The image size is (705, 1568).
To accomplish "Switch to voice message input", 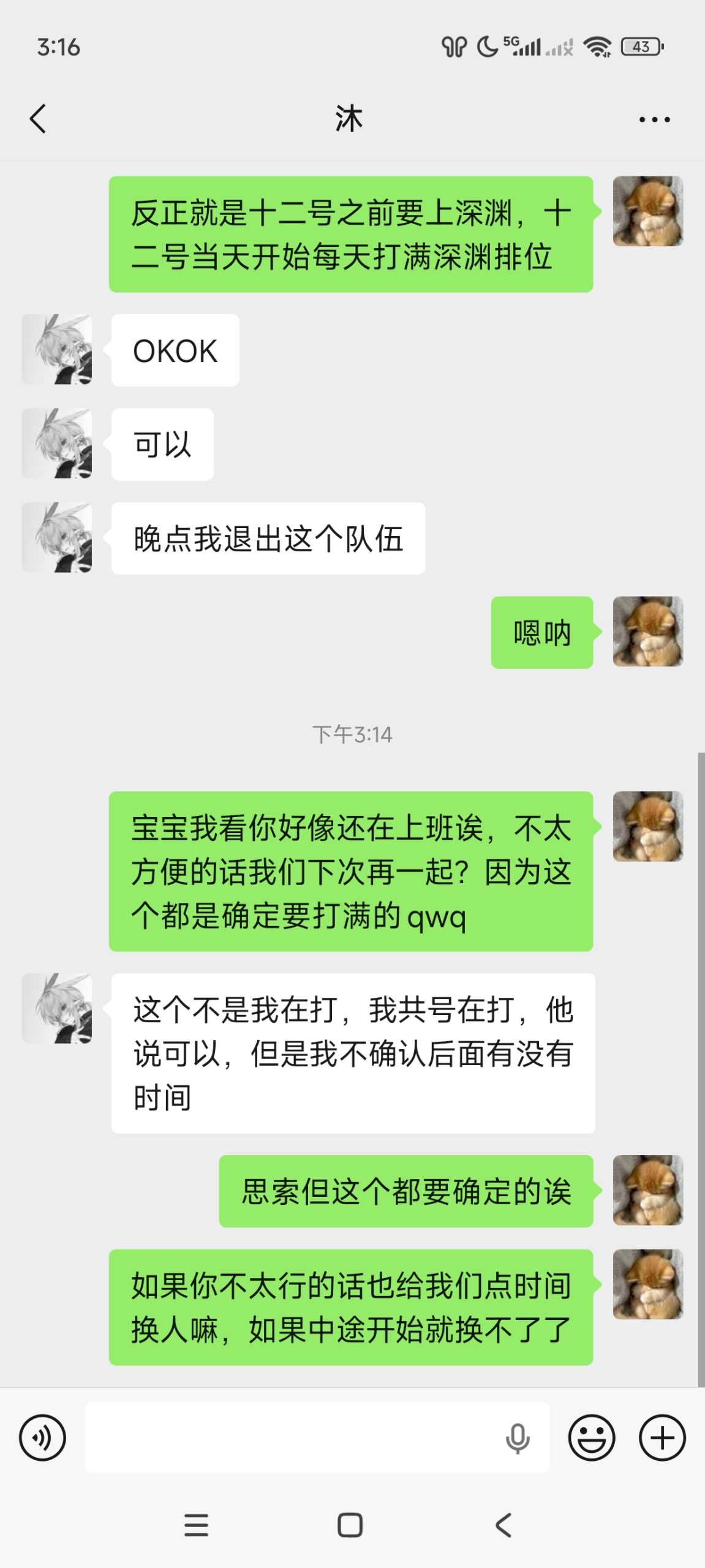I will click(x=42, y=1438).
